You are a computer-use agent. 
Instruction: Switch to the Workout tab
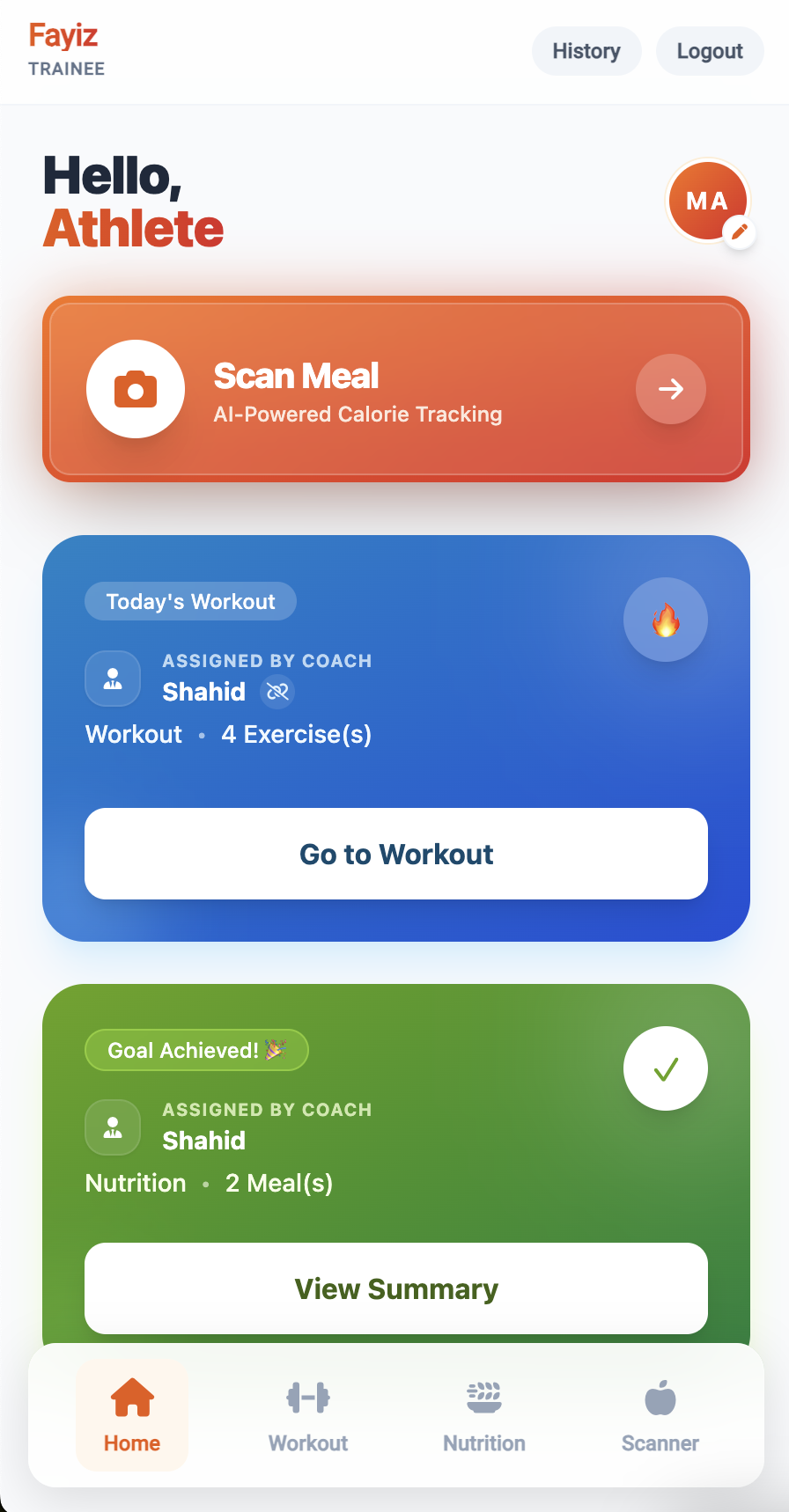(x=308, y=1415)
